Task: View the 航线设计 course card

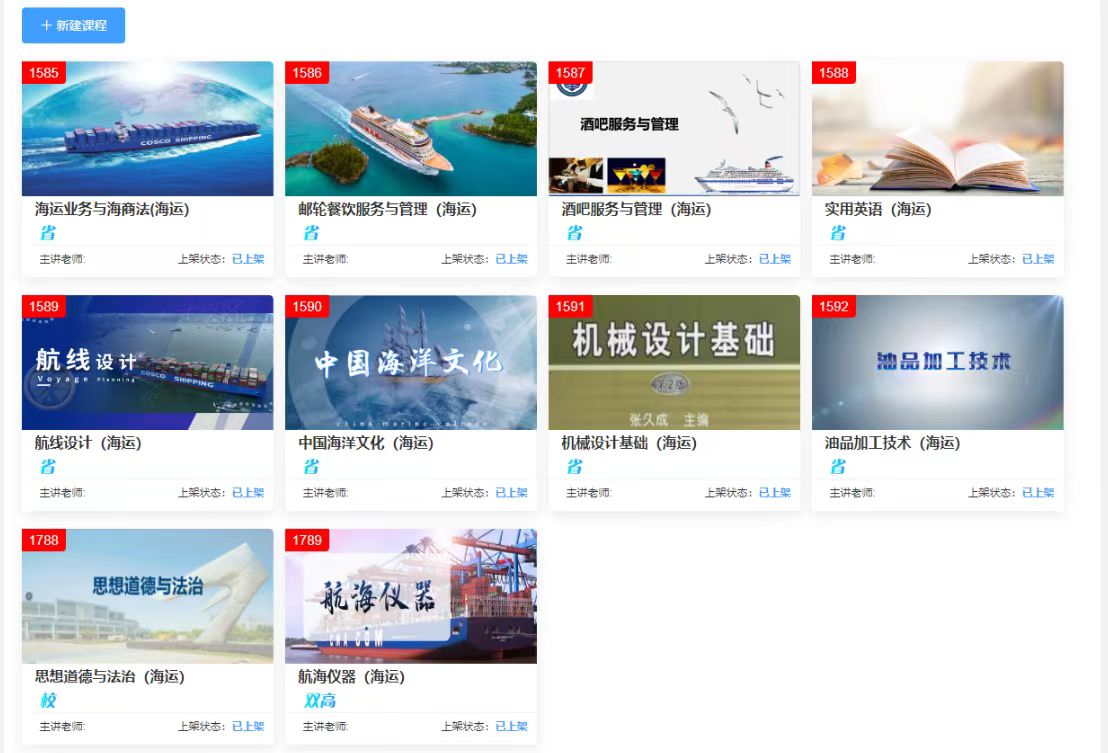Action: 147,363
